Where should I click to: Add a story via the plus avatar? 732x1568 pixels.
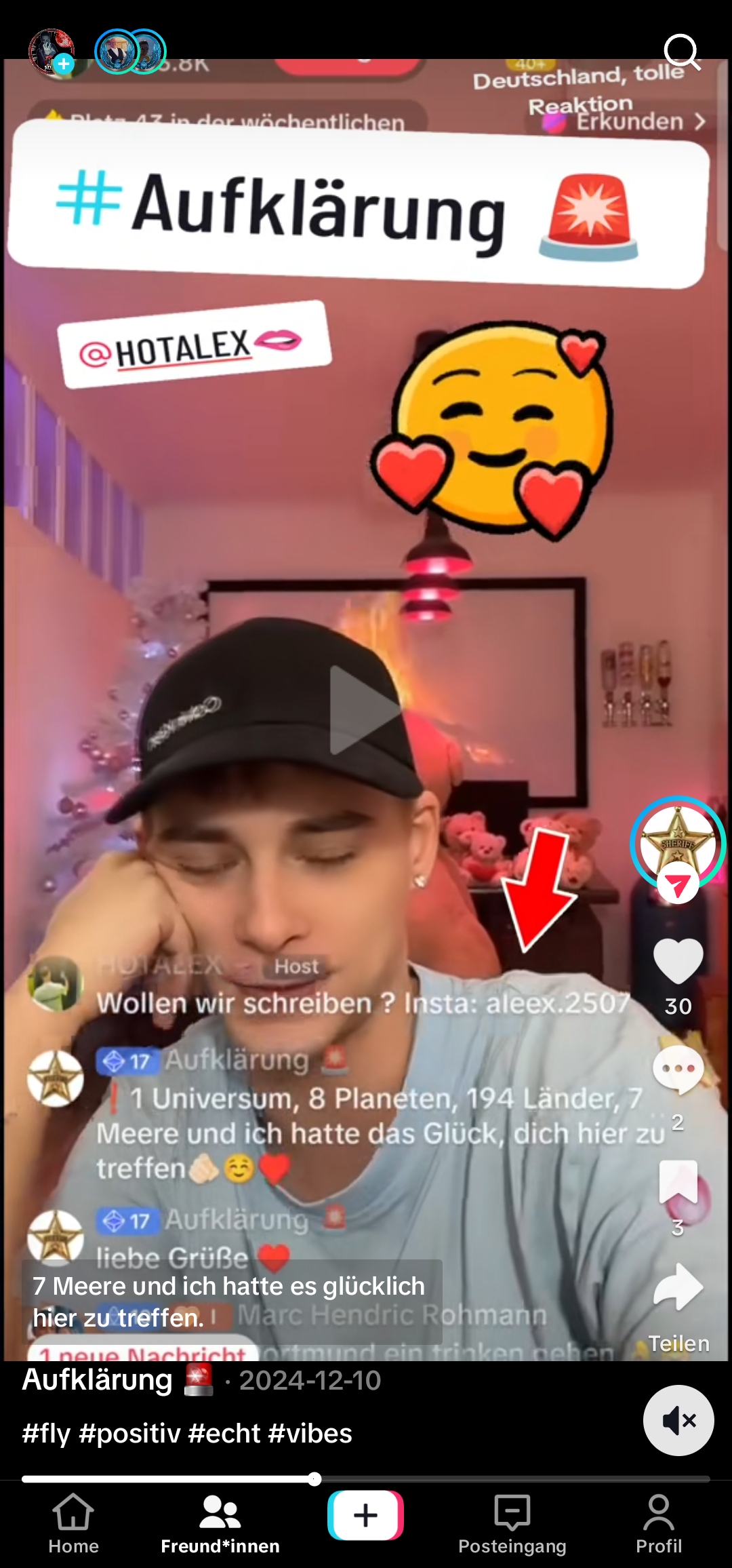[x=52, y=52]
